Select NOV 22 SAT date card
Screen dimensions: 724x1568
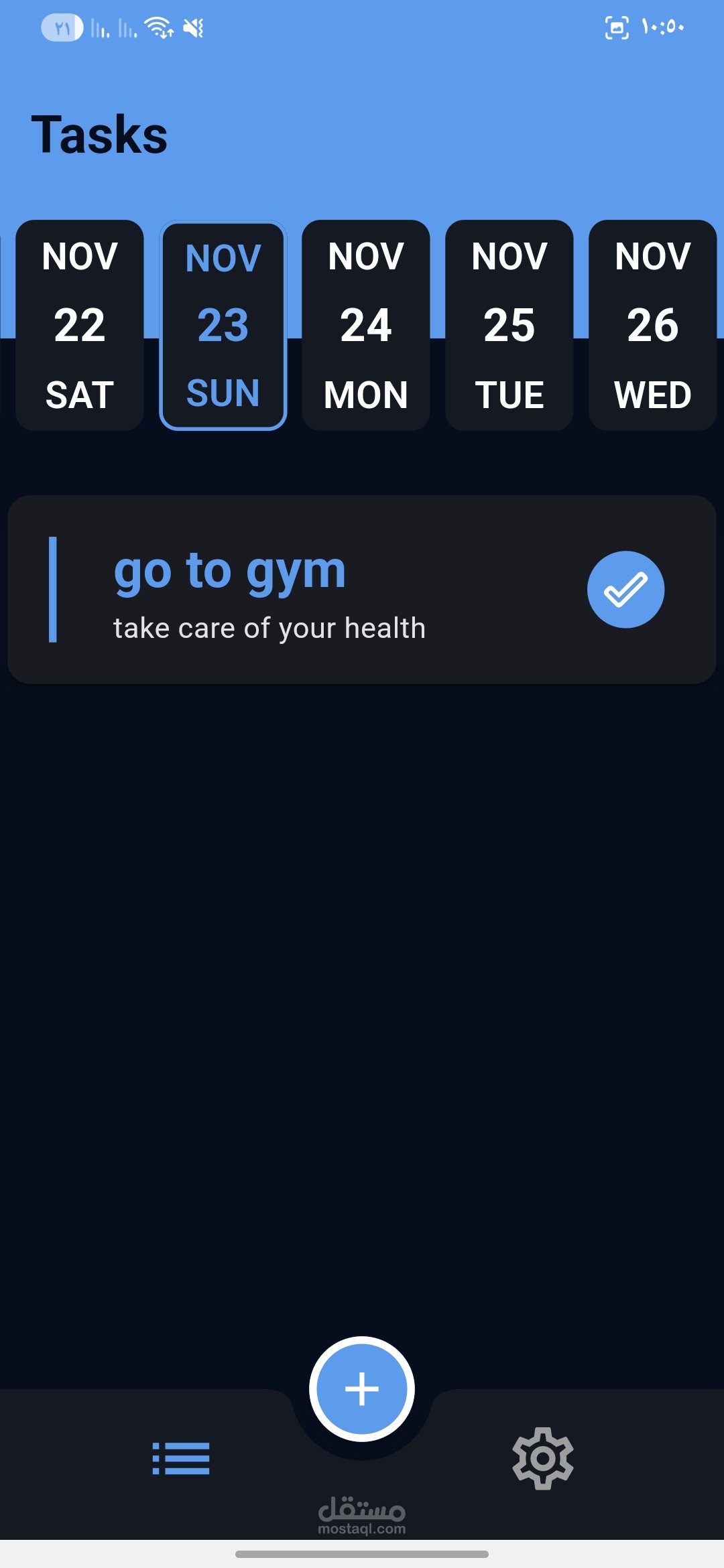[78, 325]
